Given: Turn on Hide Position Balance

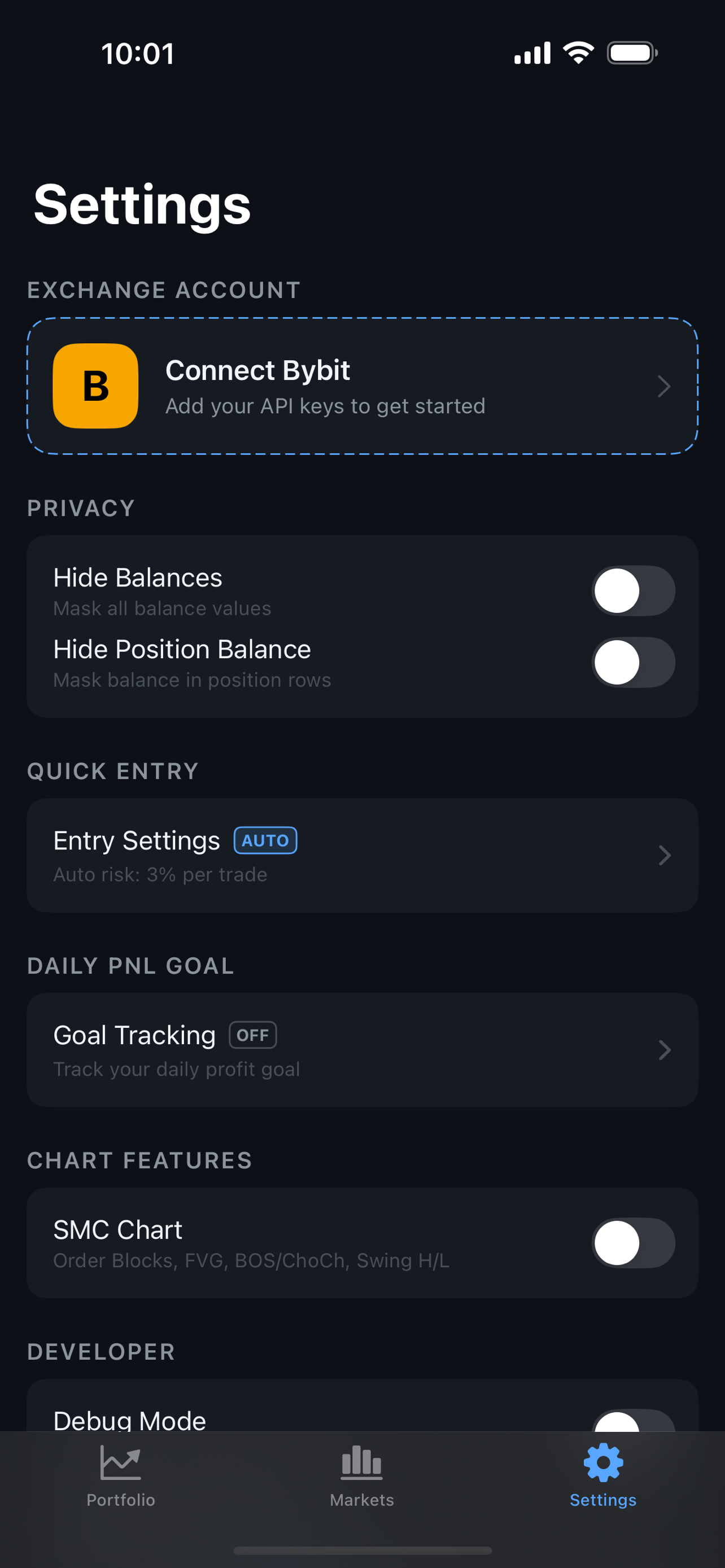Looking at the screenshot, I should (x=634, y=662).
